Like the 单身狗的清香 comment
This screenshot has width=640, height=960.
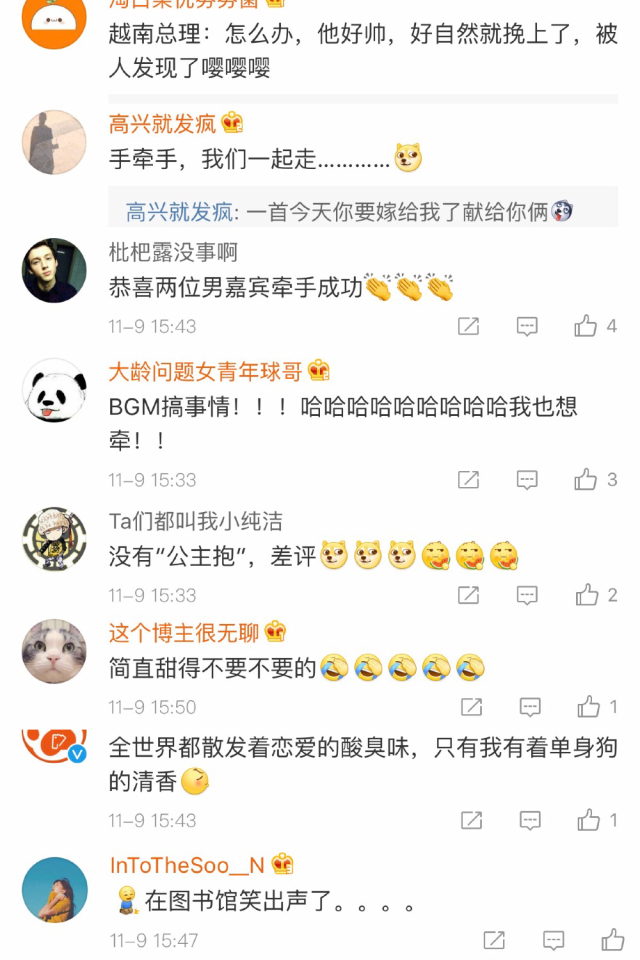[x=589, y=820]
